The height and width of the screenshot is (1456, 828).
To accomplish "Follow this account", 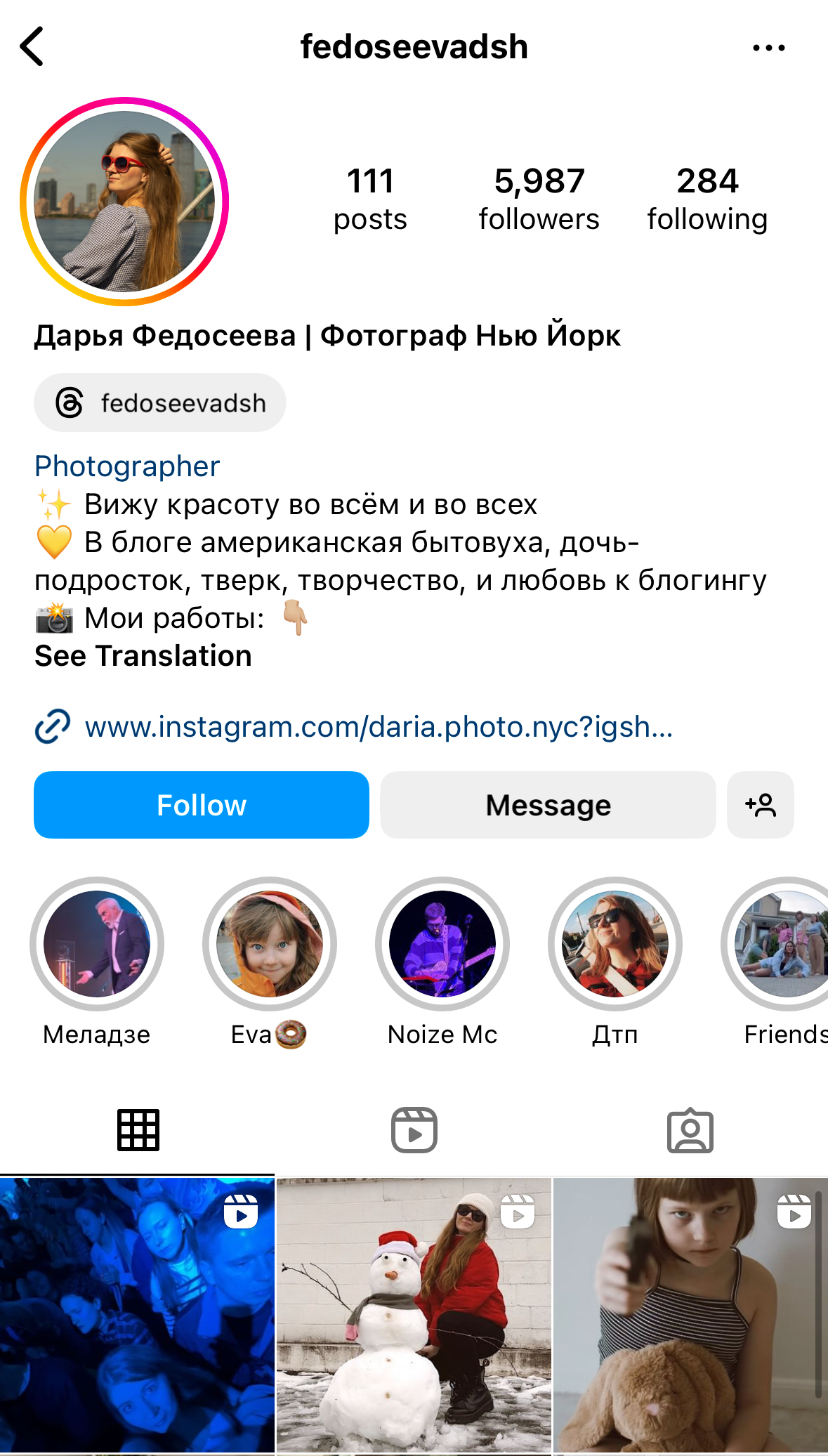I will coord(202,805).
